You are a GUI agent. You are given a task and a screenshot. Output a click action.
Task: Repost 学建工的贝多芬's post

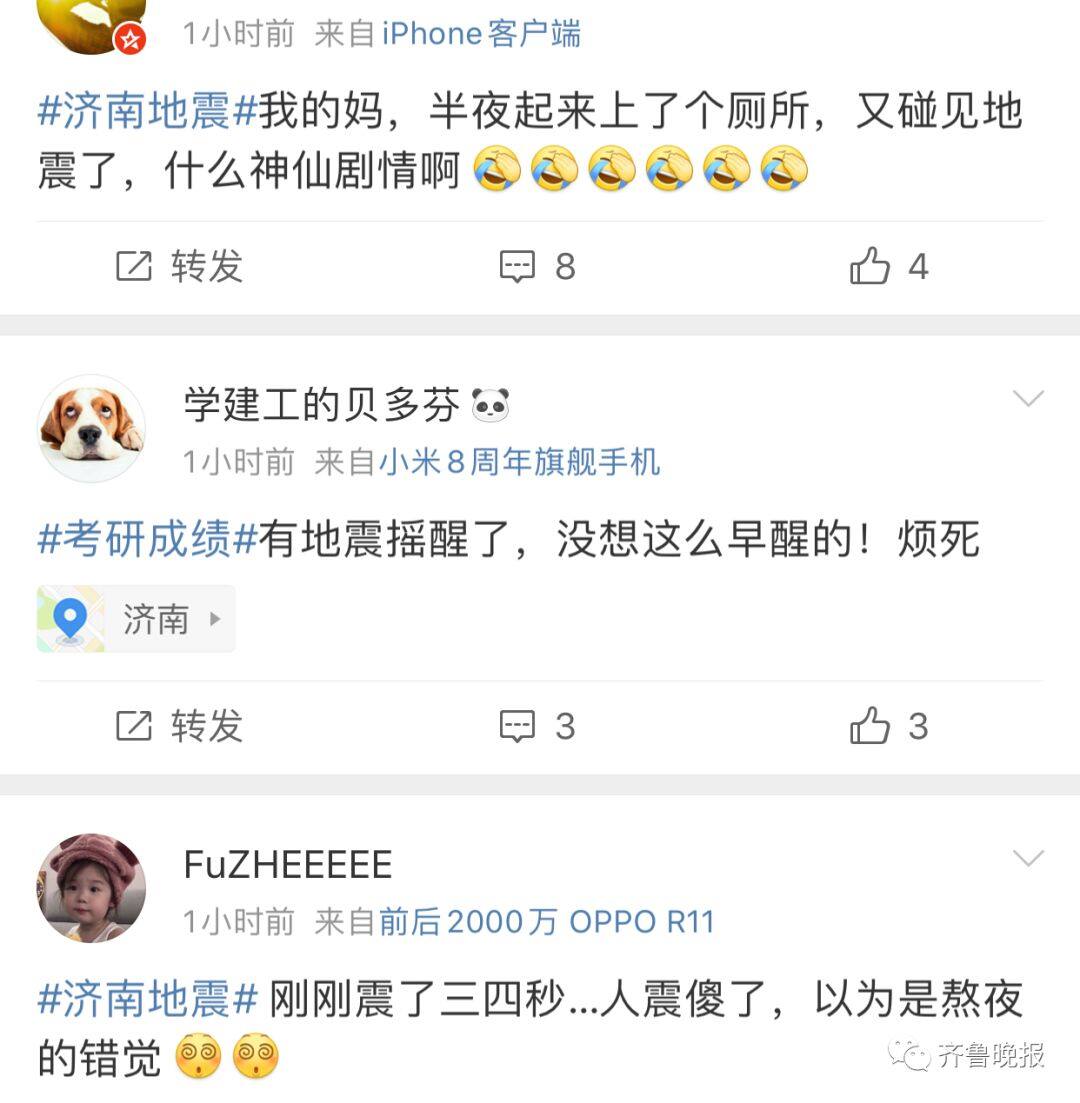pos(180,726)
